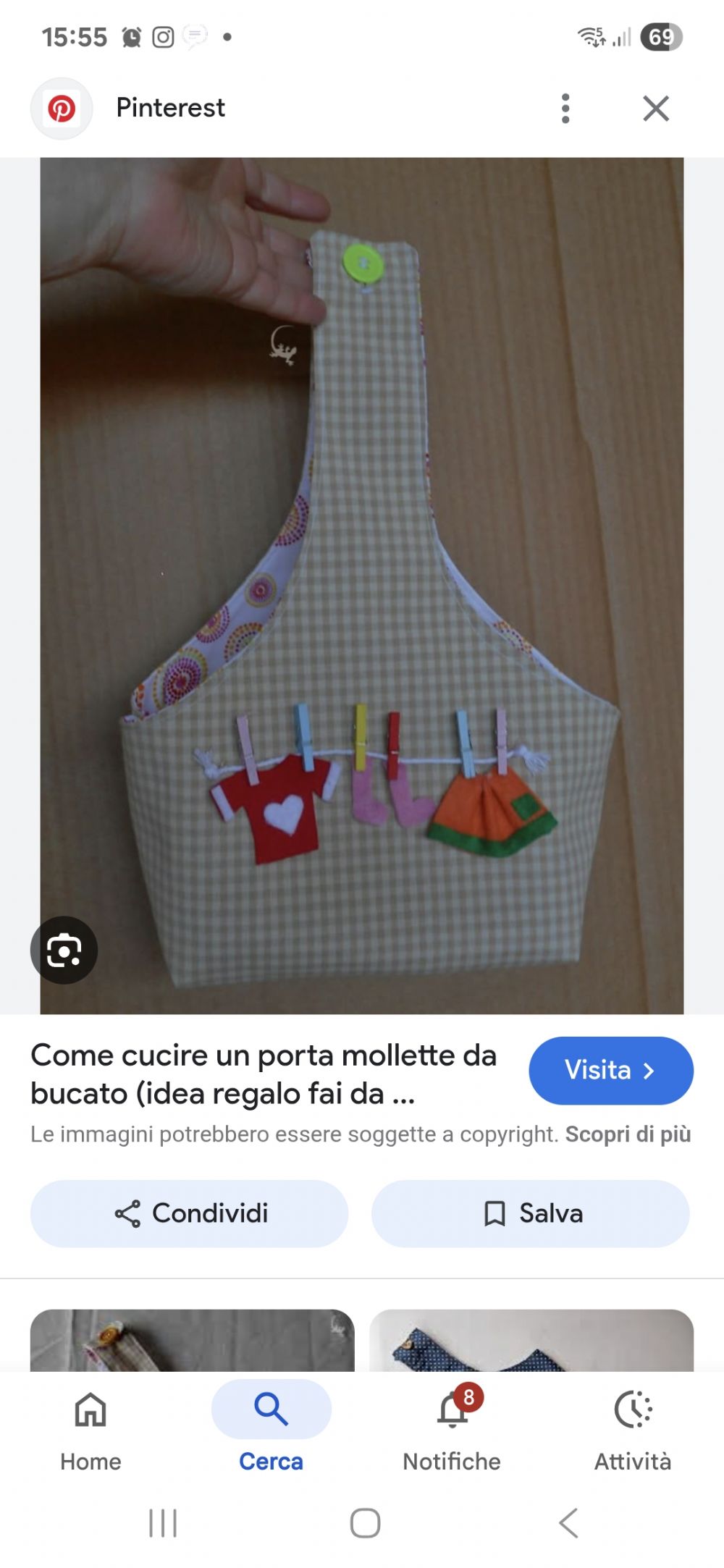Viewport: 724px width, 1568px height.
Task: Close the image viewer
Action: (655, 109)
